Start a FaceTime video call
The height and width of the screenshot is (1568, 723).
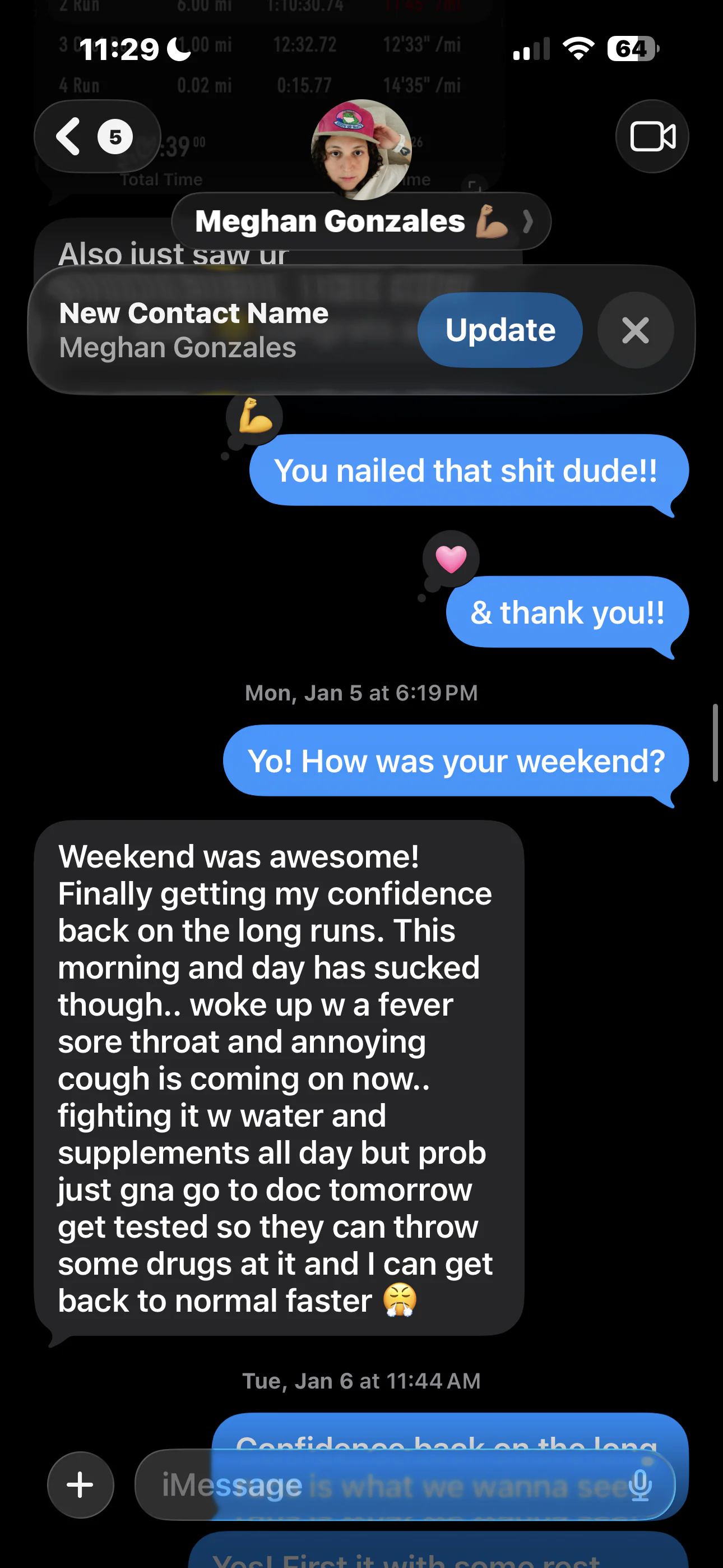pos(652,136)
